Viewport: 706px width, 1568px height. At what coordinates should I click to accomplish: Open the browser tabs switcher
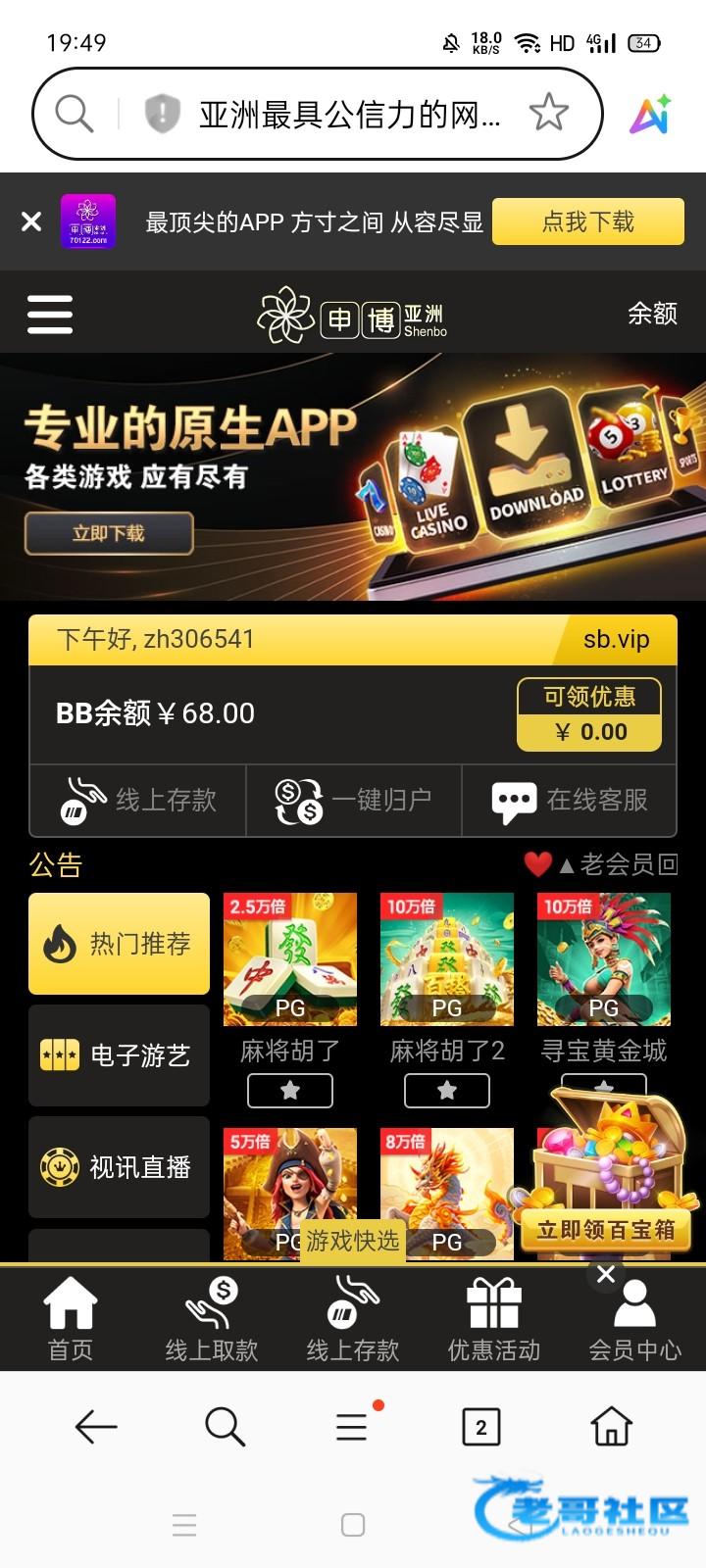tap(480, 1427)
